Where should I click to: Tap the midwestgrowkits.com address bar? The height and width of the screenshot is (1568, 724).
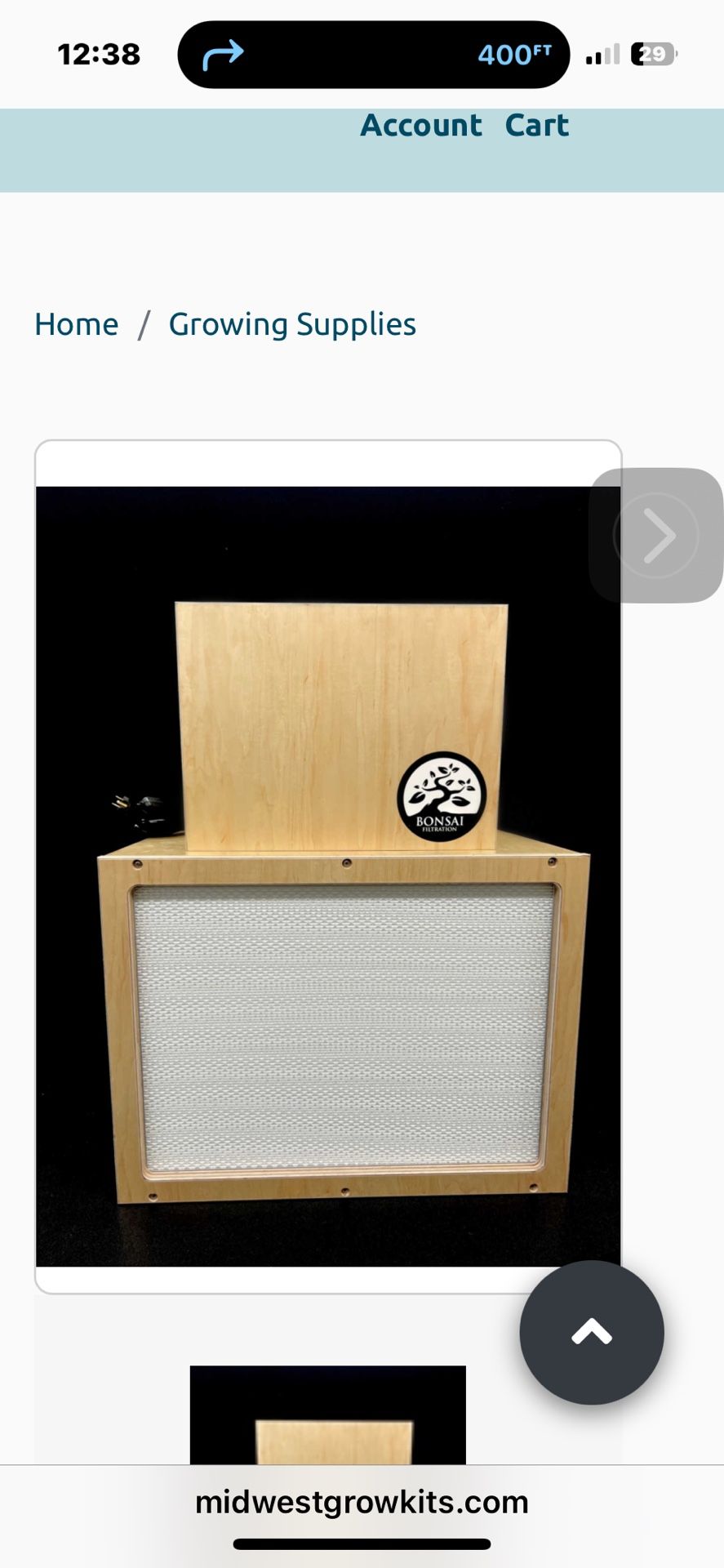click(362, 1502)
